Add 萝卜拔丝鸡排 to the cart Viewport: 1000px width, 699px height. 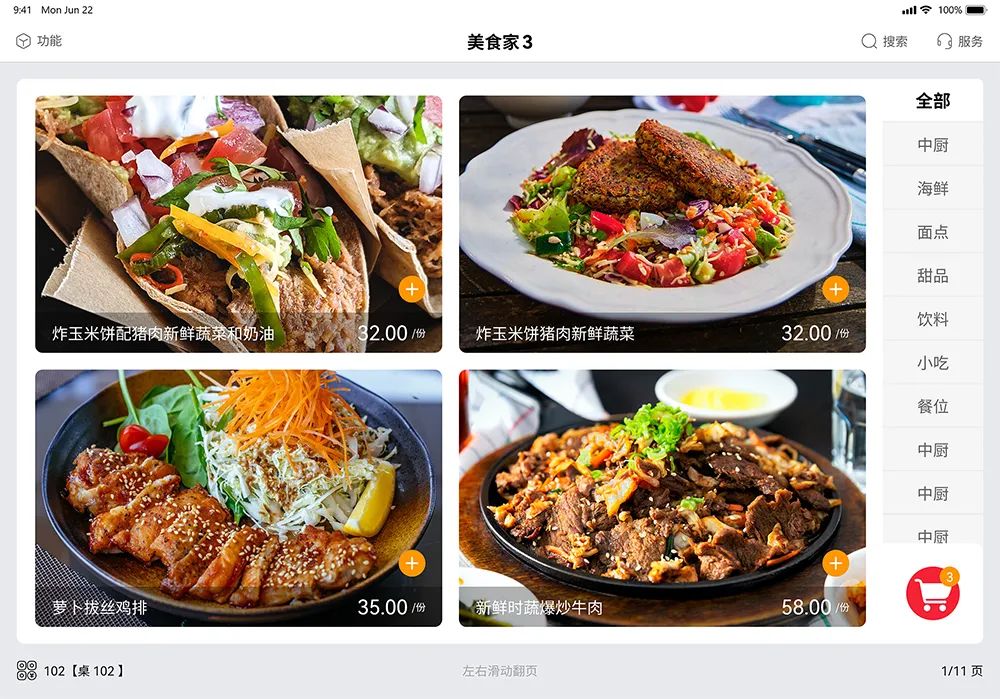click(412, 563)
